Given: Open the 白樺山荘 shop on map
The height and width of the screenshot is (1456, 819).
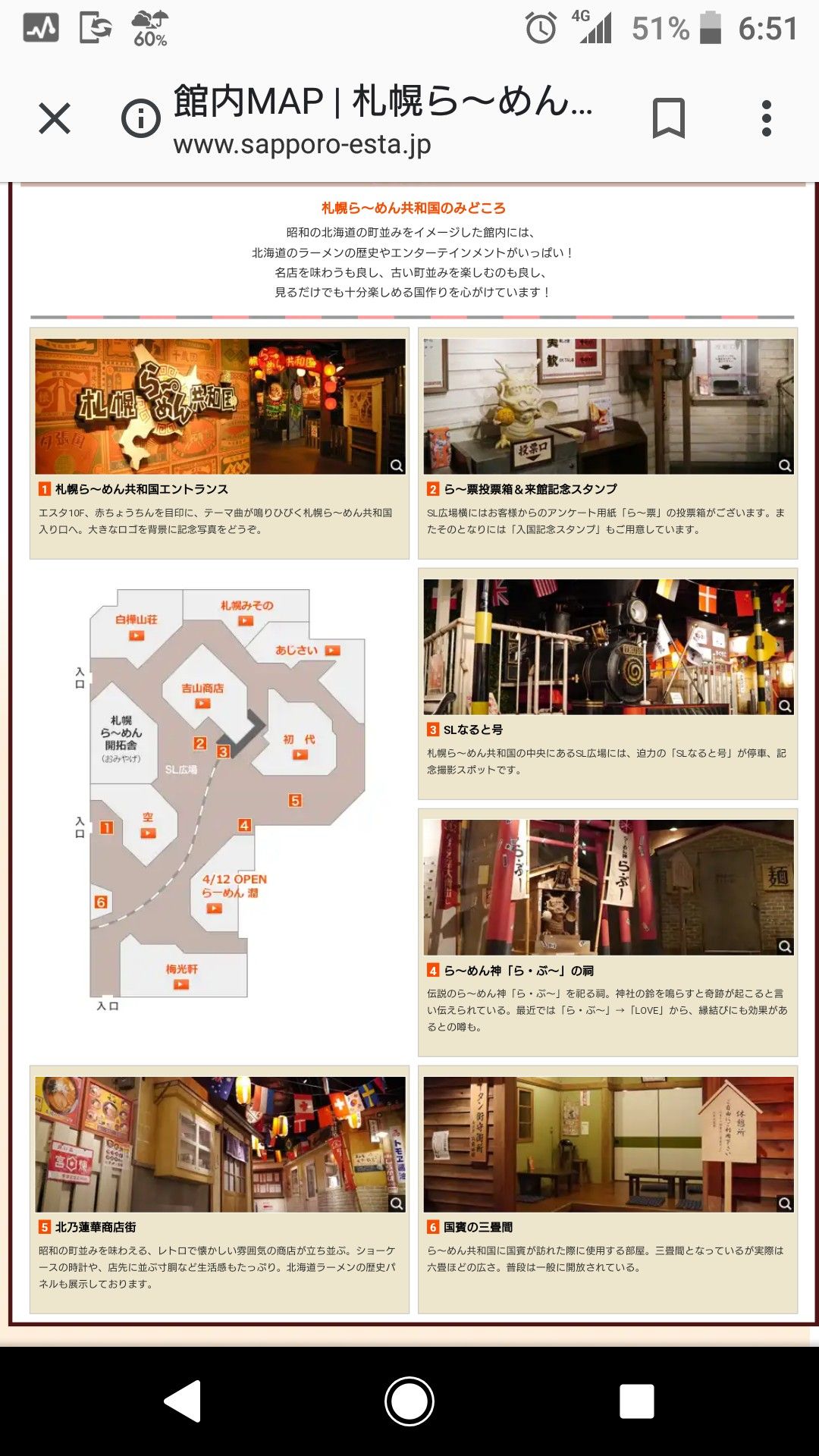Looking at the screenshot, I should 136,635.
